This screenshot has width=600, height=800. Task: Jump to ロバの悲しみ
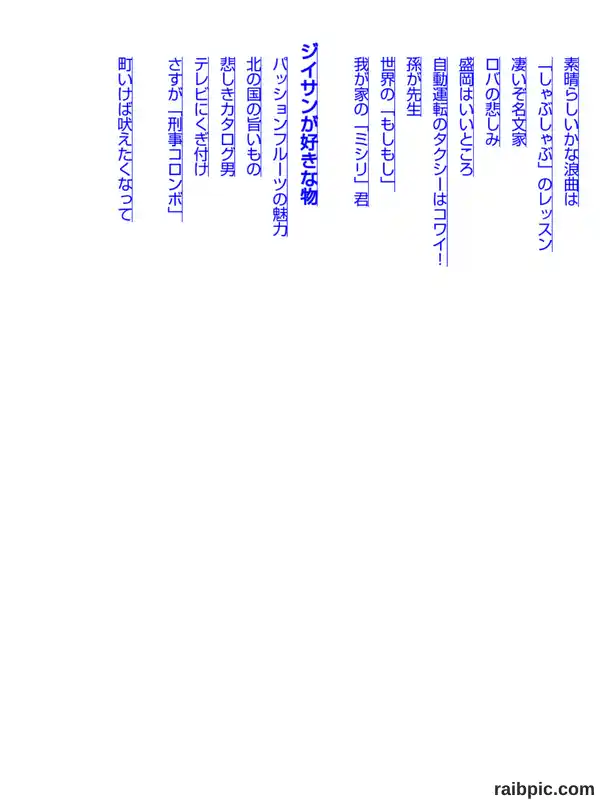pos(492,102)
